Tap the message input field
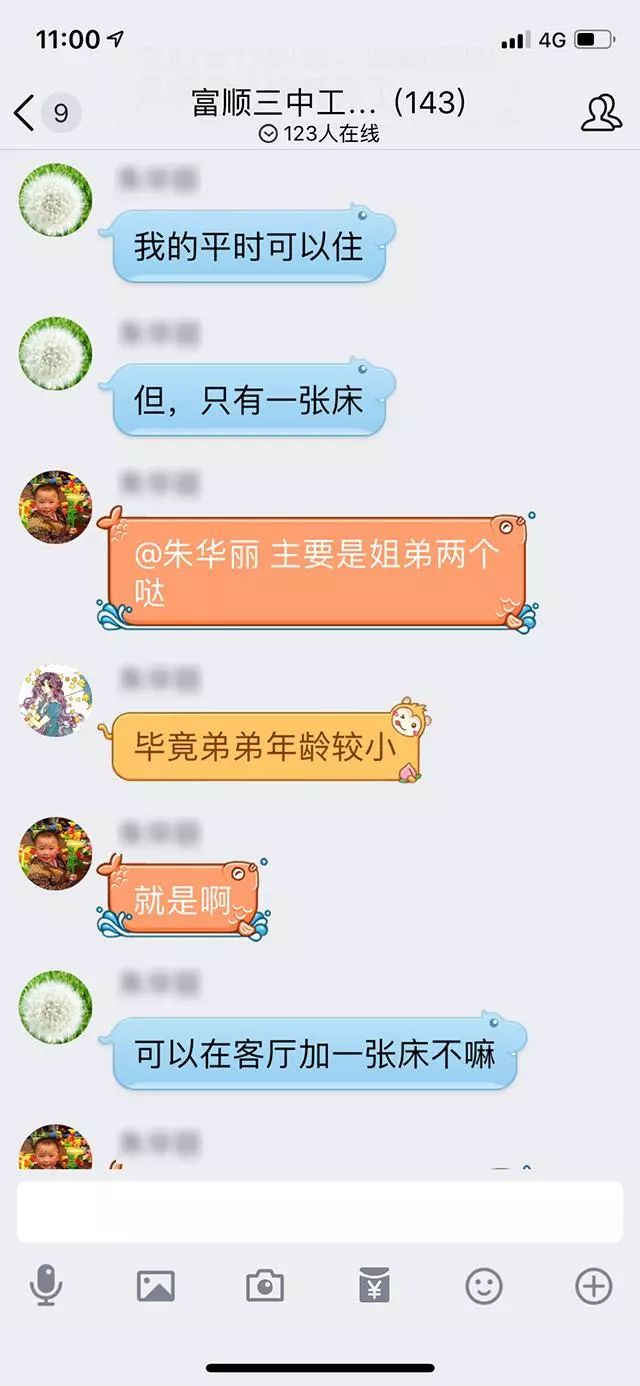 point(320,1211)
